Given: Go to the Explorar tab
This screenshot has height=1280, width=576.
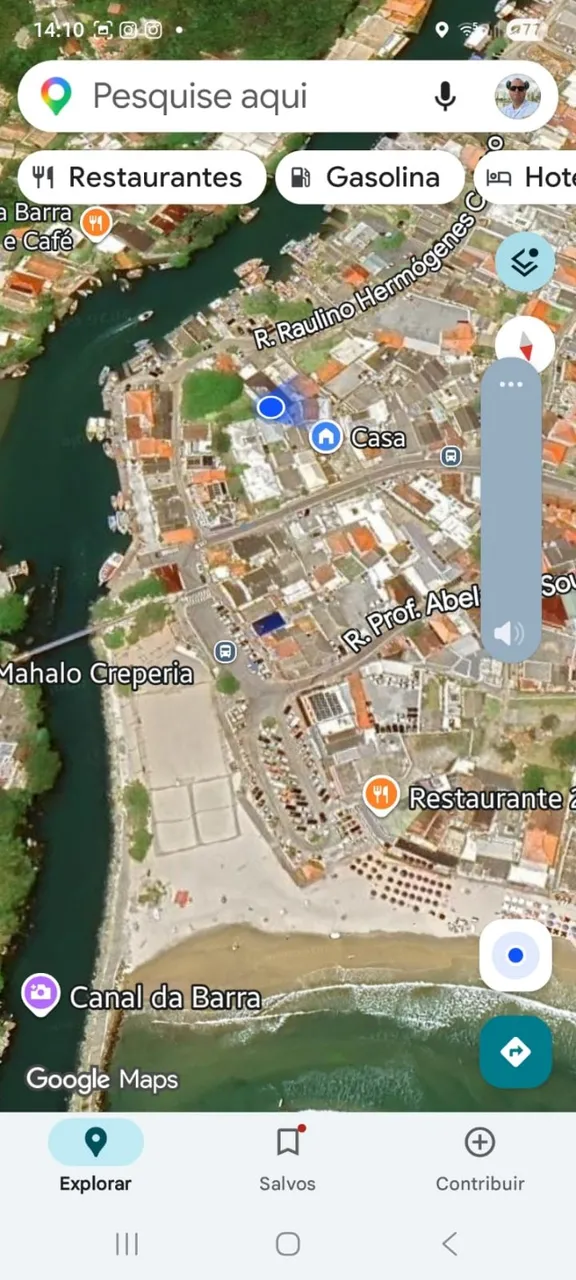Looking at the screenshot, I should tap(96, 1156).
